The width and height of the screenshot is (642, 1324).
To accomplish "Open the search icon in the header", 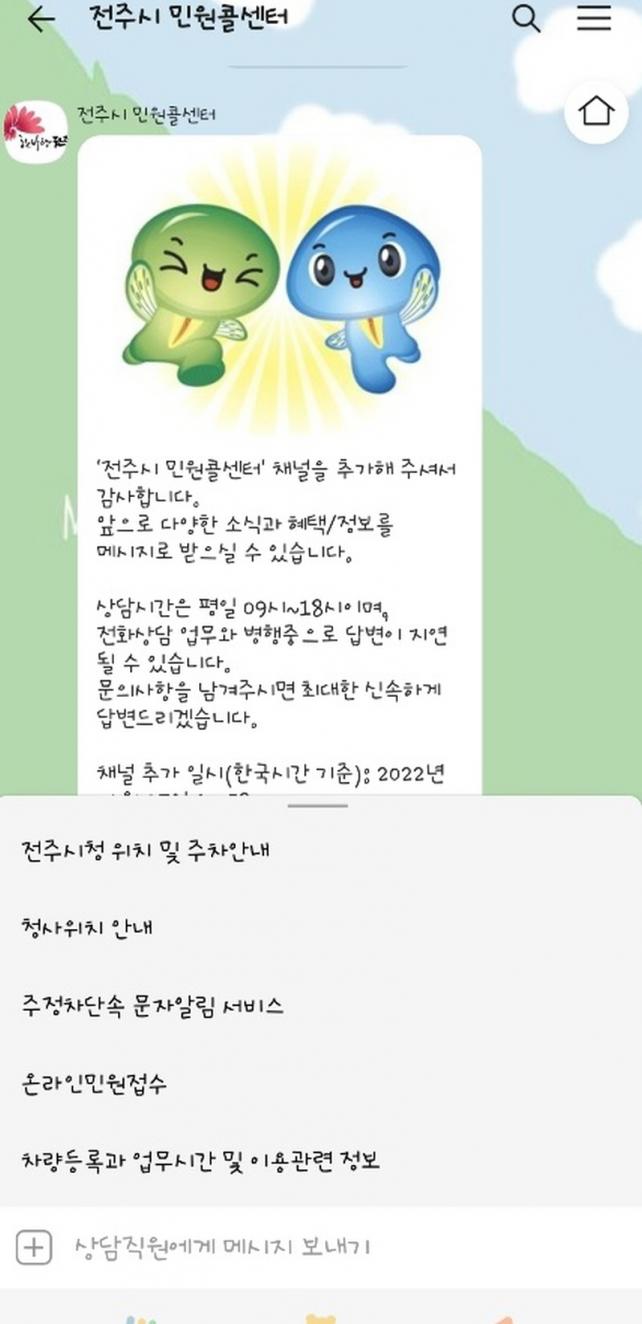I will click(526, 18).
